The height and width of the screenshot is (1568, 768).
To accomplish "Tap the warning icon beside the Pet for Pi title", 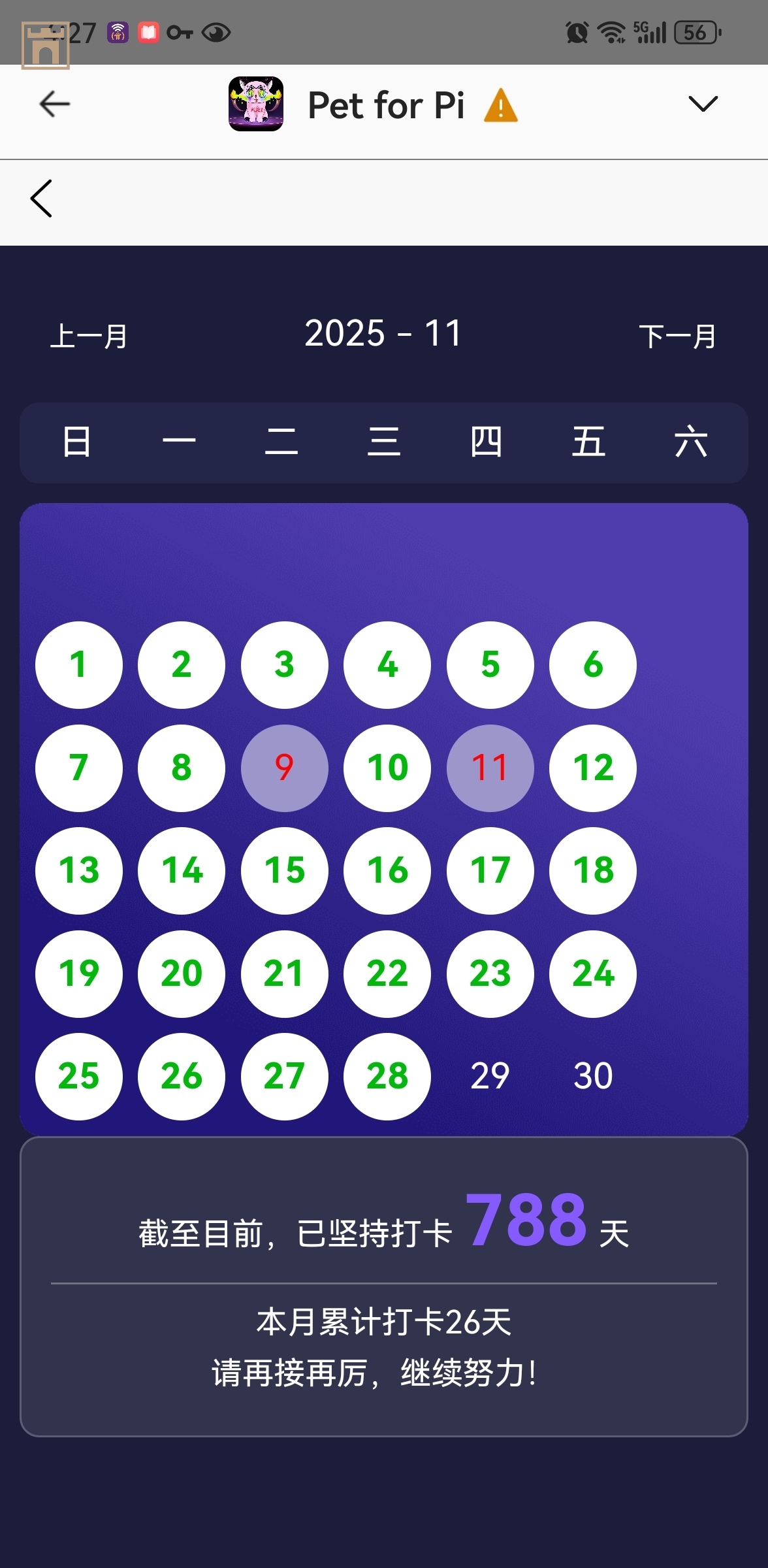I will (501, 105).
